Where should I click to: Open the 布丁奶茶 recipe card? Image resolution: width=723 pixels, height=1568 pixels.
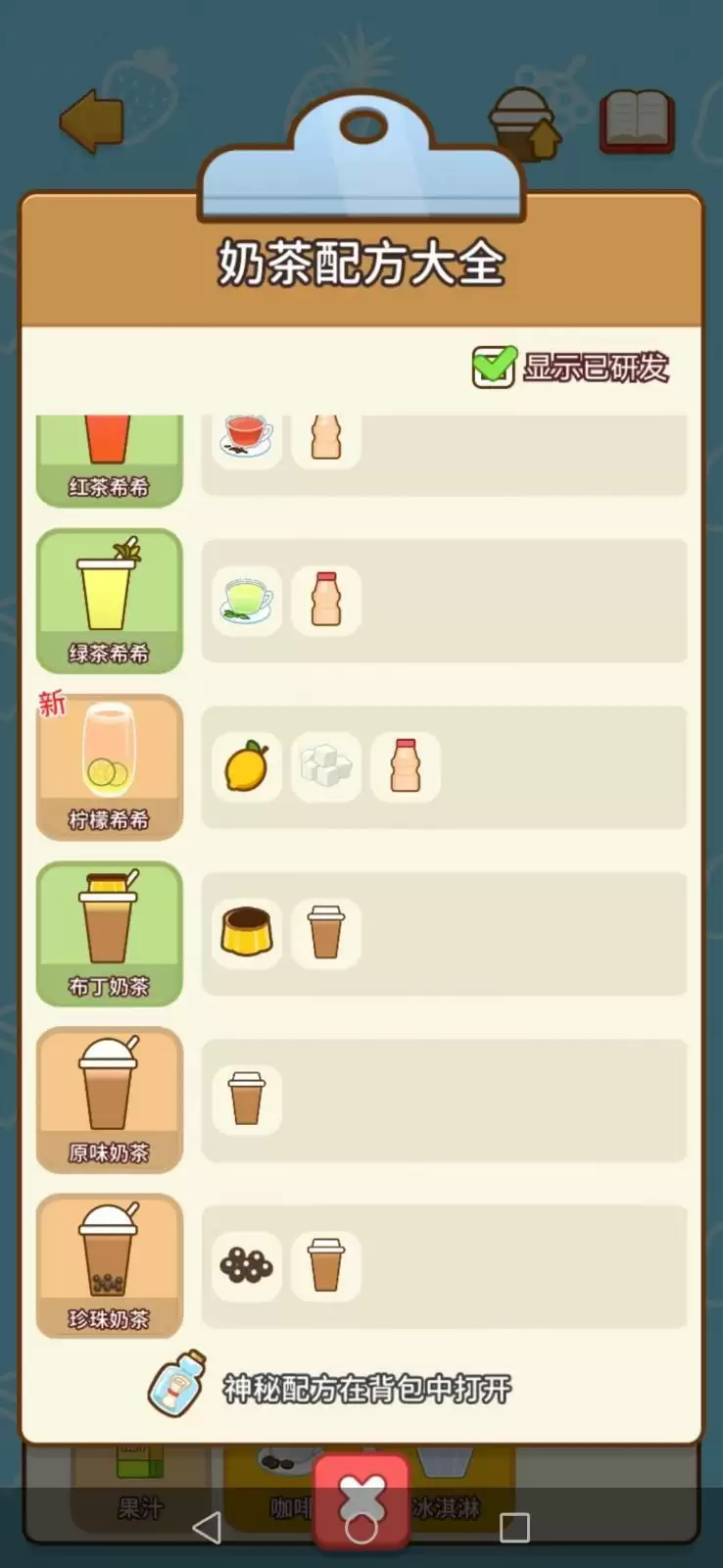(x=110, y=934)
